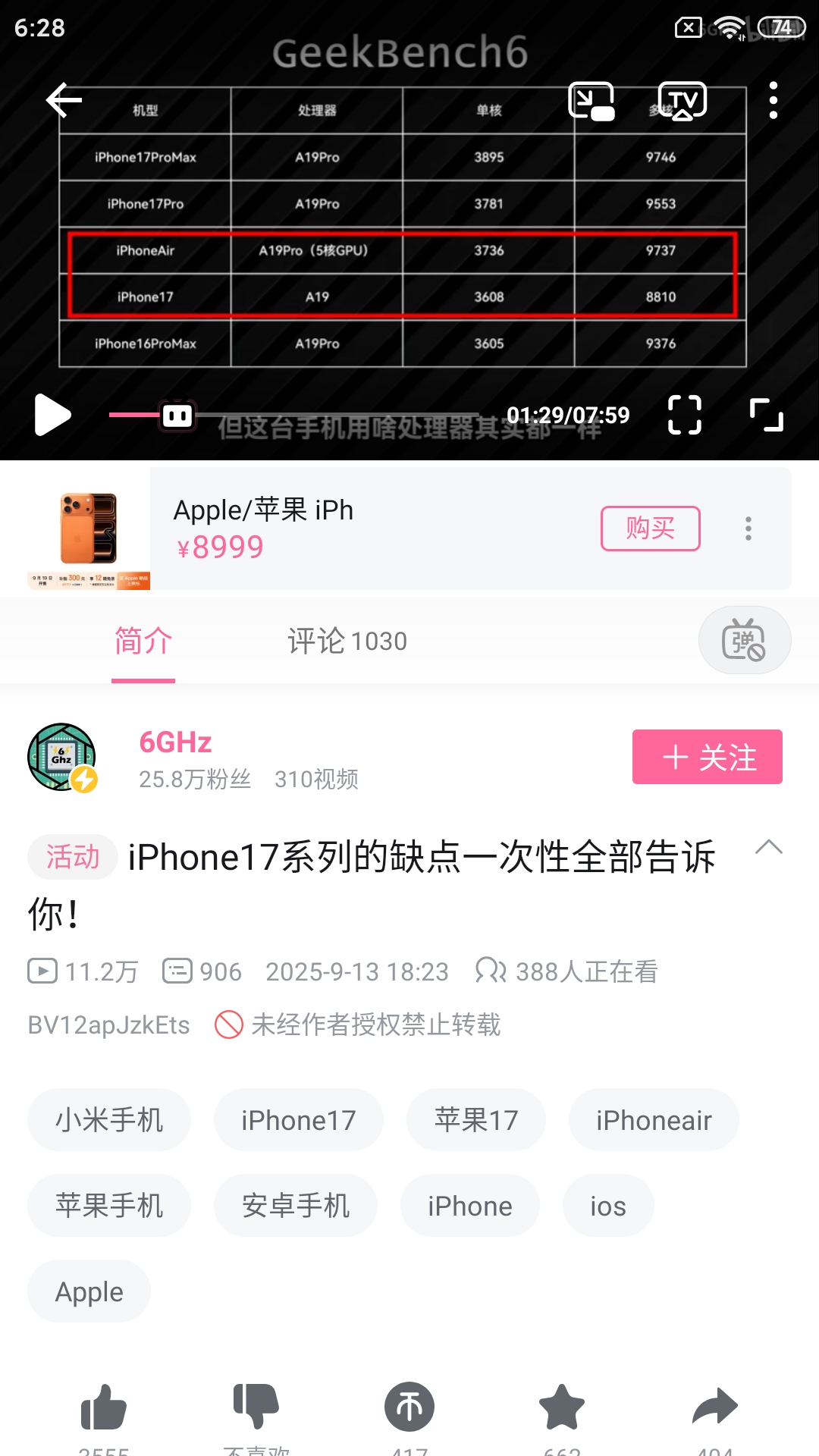This screenshot has height=1456, width=819.
Task: Like this video
Action: click(x=104, y=1407)
